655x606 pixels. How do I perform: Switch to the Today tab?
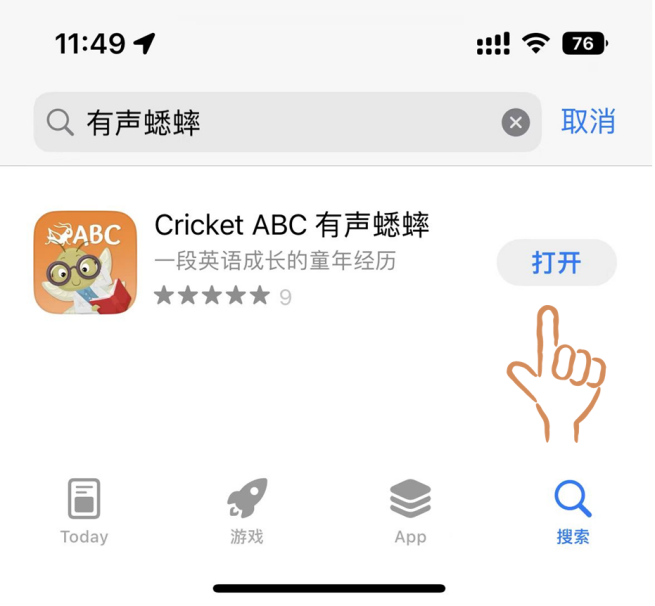(84, 511)
